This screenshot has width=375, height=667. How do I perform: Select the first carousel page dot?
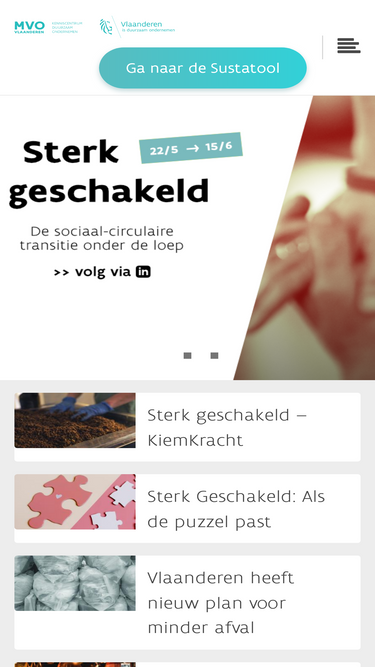tap(188, 356)
